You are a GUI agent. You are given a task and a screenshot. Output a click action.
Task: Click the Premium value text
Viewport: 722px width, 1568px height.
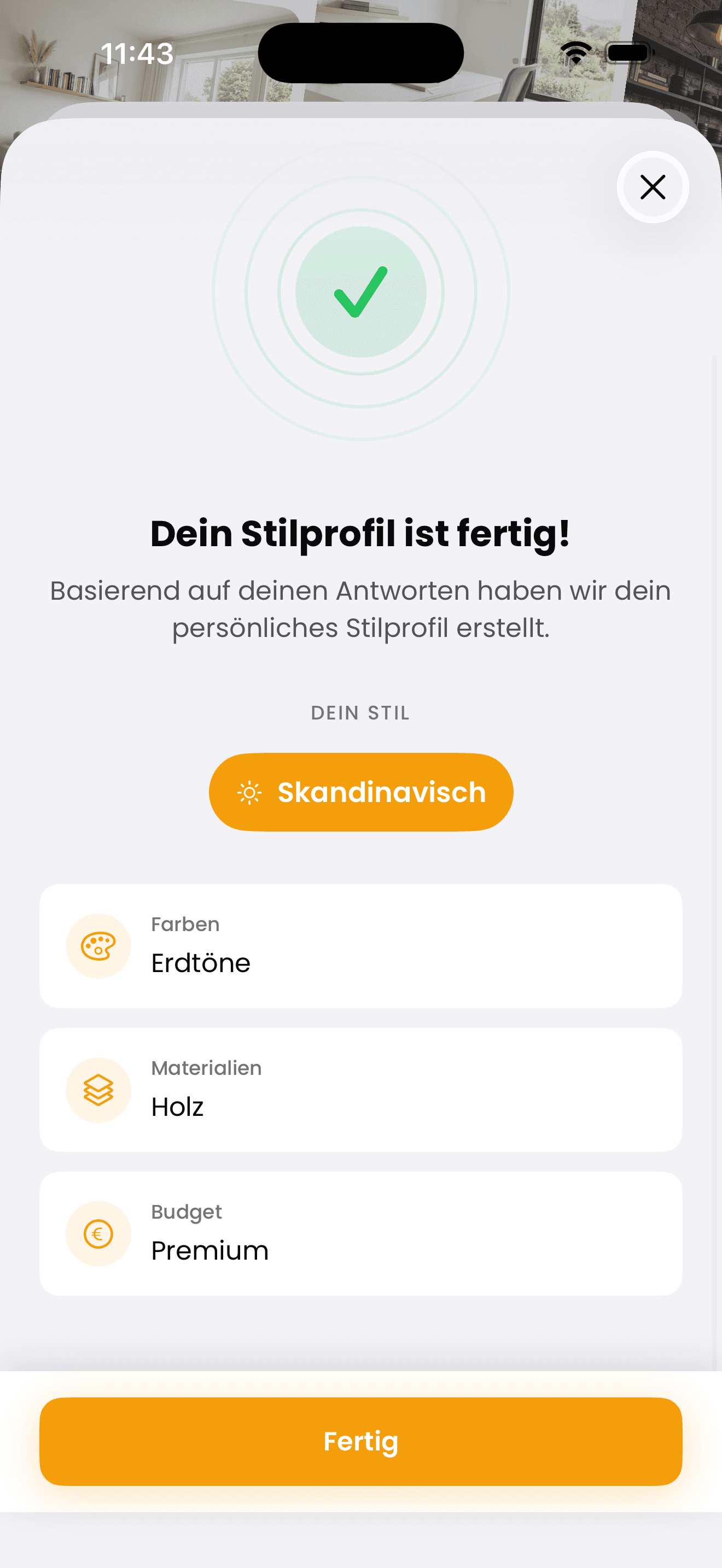(x=209, y=1251)
